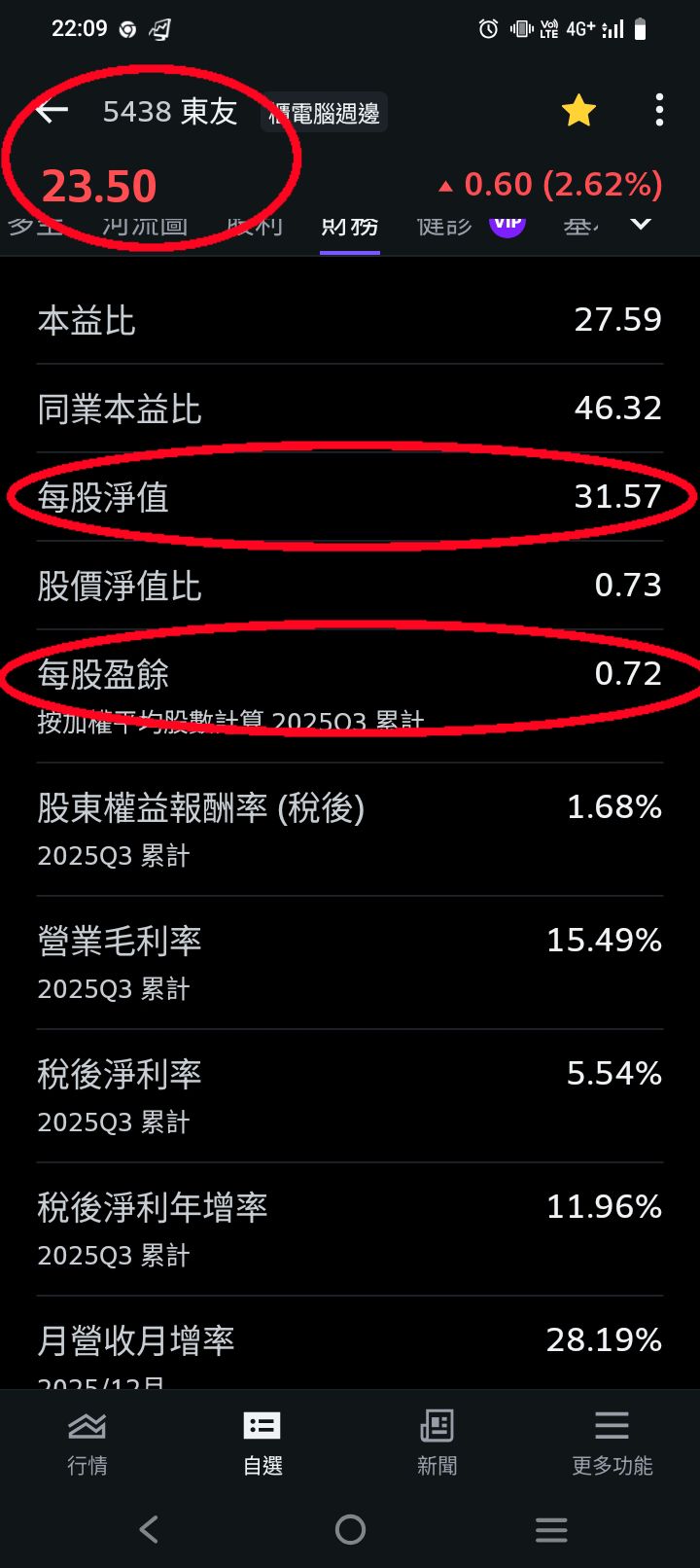Select the 本益比 data row
This screenshot has width=700, height=1568.
point(350,319)
